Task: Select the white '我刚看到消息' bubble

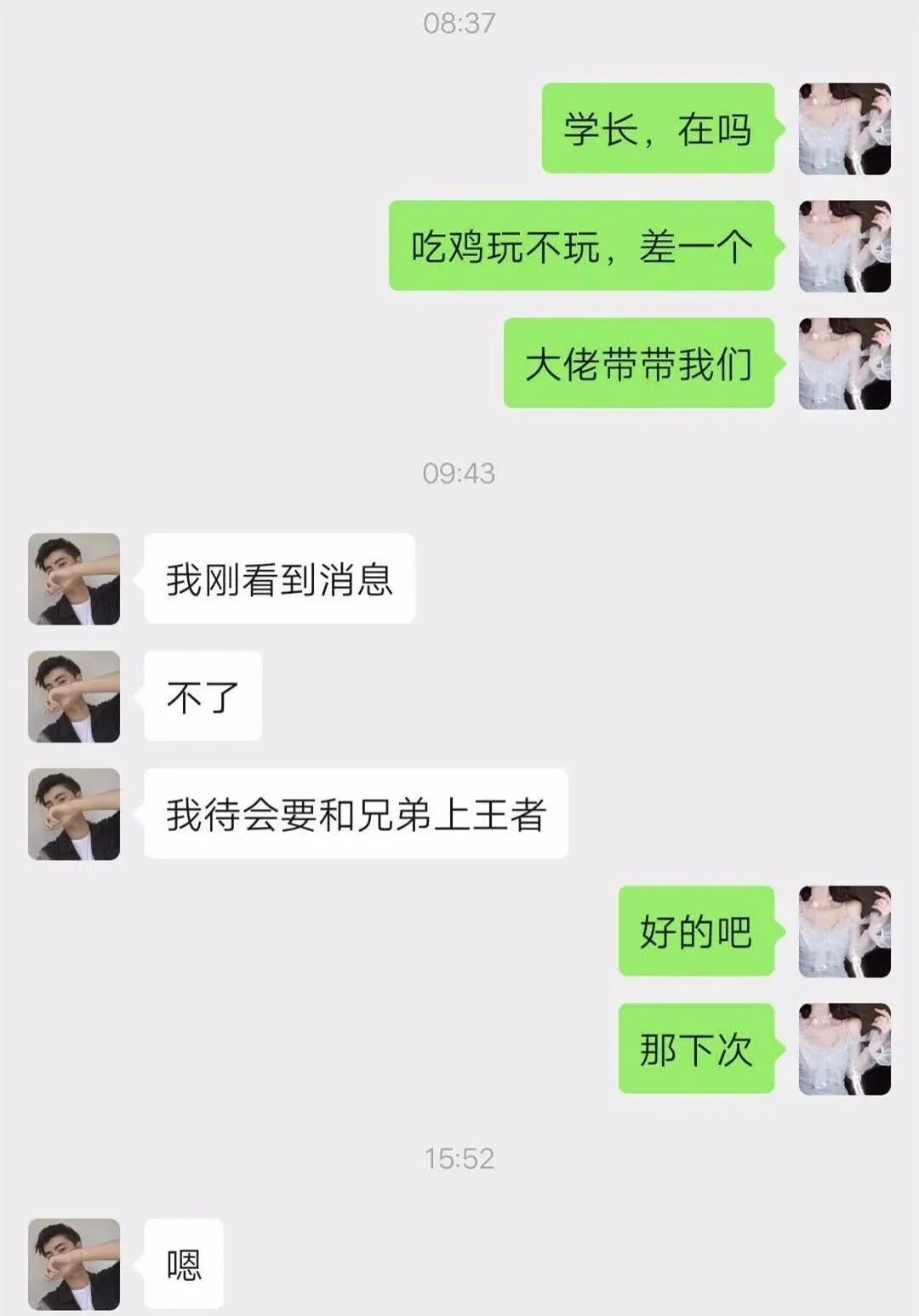Action: click(x=277, y=580)
